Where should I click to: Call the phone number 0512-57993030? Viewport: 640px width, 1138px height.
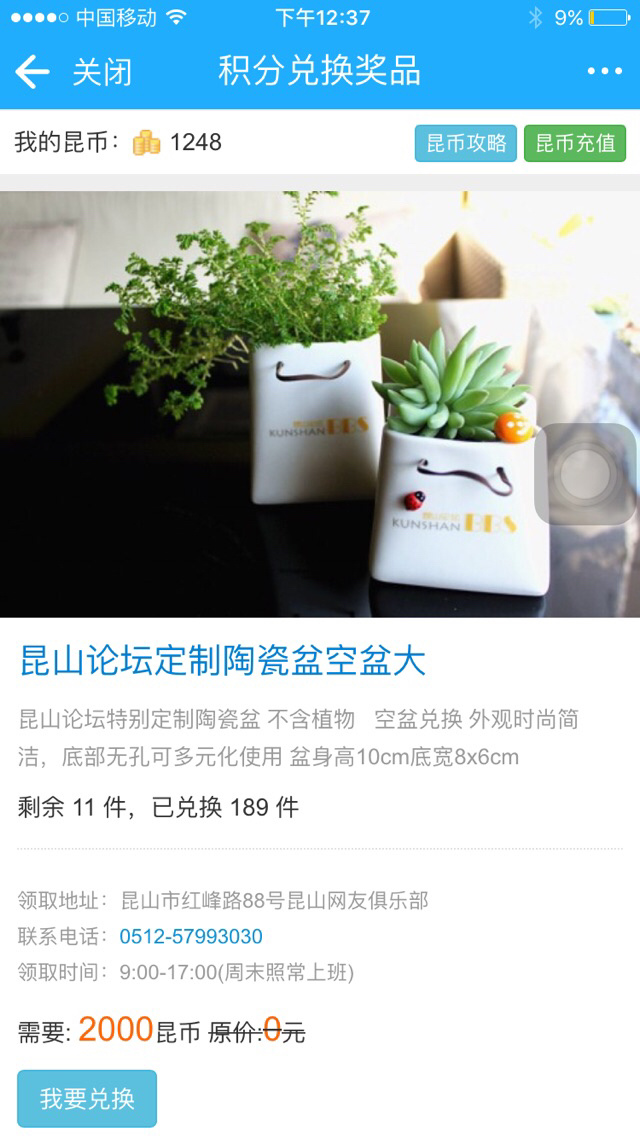tap(191, 937)
